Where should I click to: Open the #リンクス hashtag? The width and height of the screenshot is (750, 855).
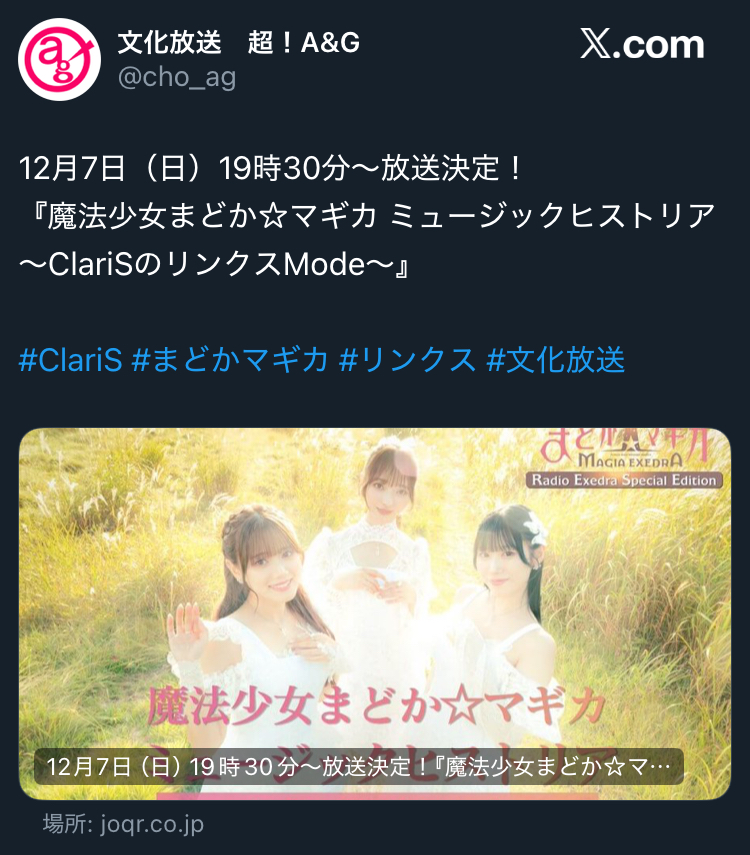click(x=407, y=360)
